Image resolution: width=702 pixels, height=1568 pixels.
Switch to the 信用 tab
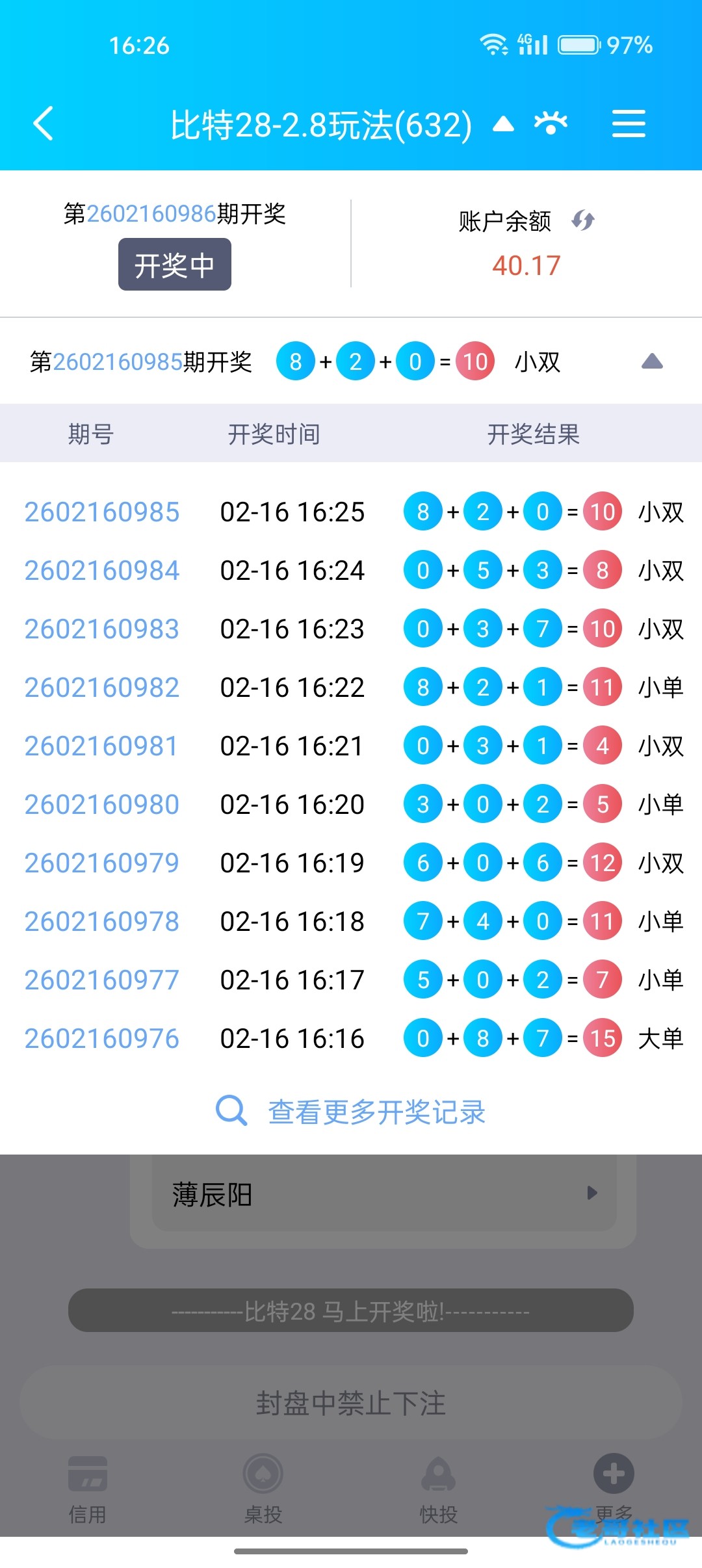pos(88,1486)
